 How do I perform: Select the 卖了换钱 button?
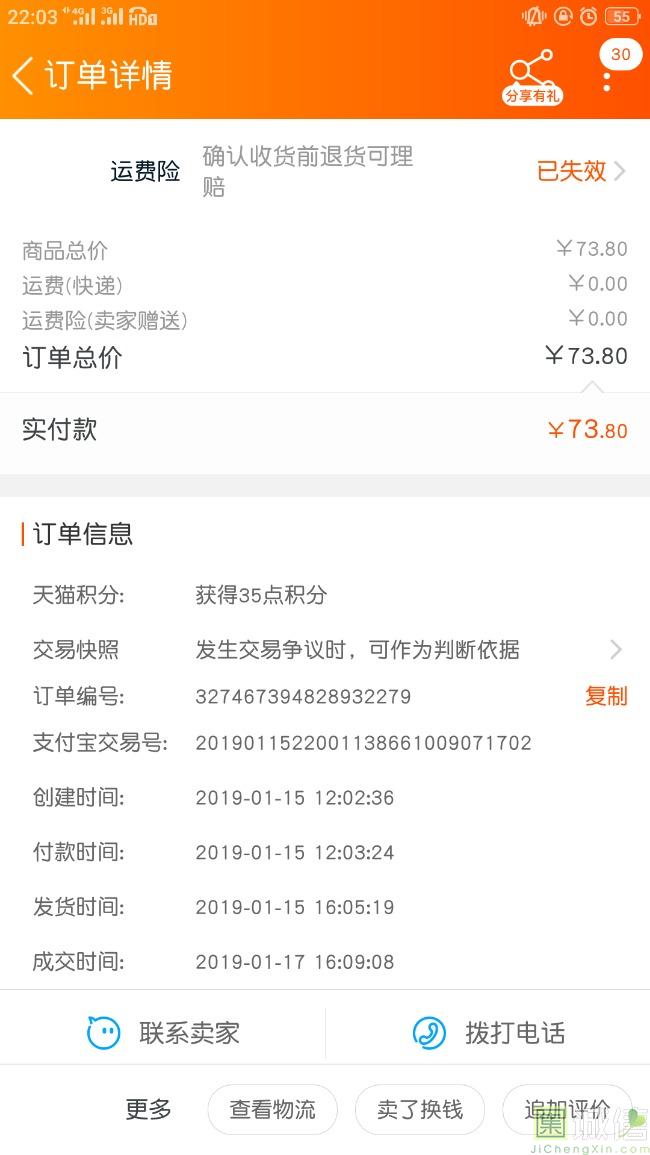point(420,1109)
